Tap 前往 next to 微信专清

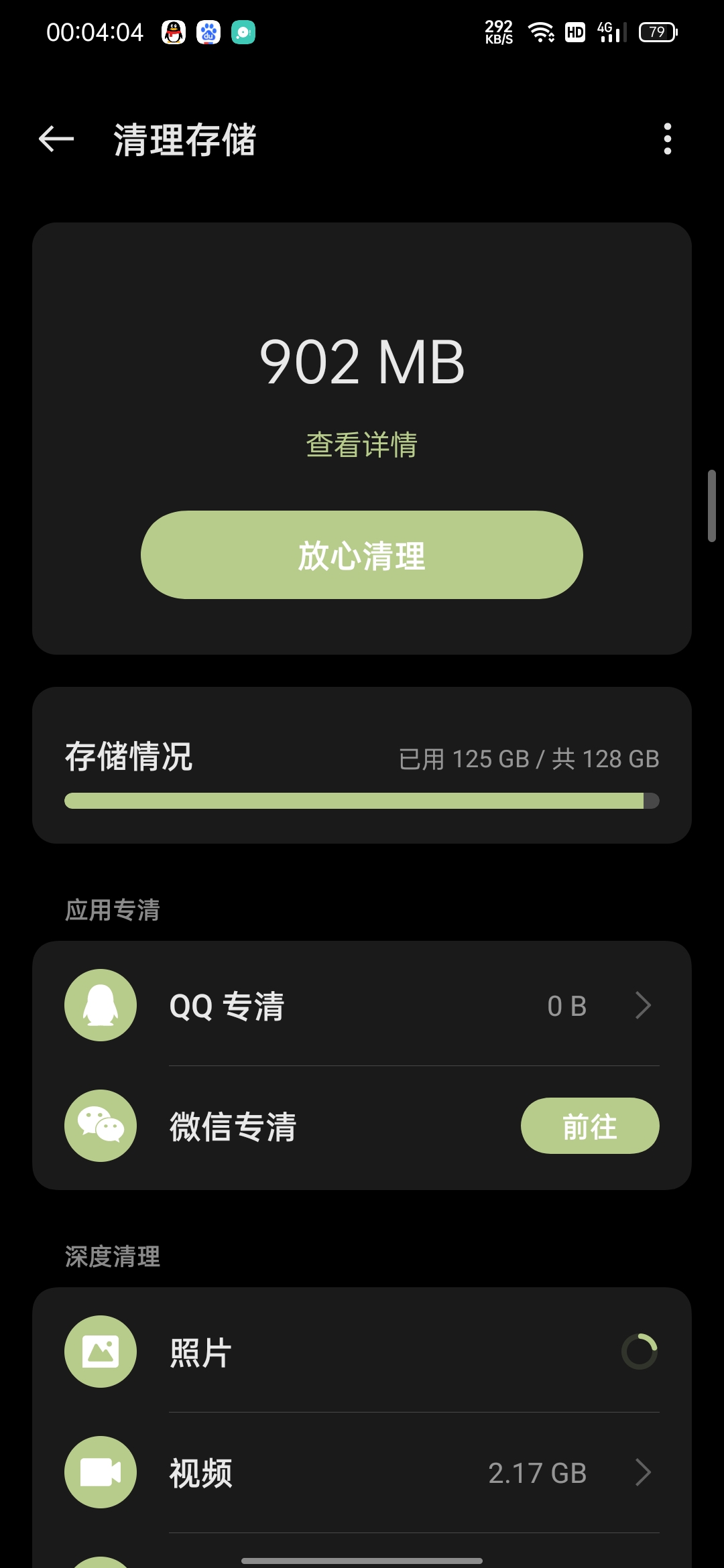590,1126
